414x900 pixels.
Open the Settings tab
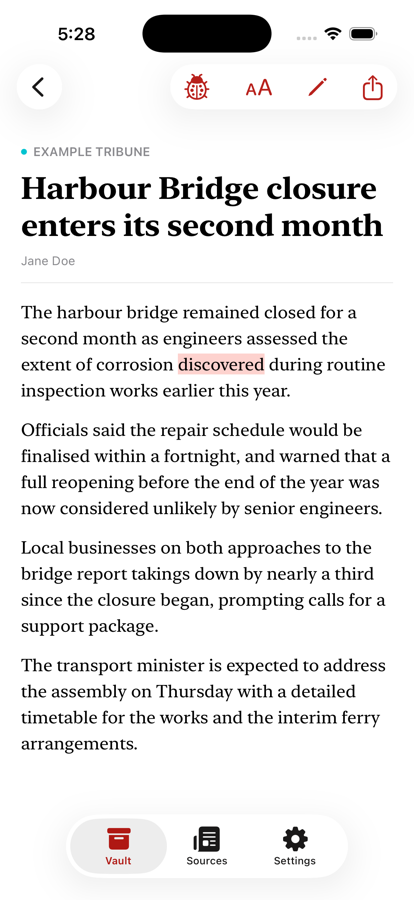click(x=295, y=847)
